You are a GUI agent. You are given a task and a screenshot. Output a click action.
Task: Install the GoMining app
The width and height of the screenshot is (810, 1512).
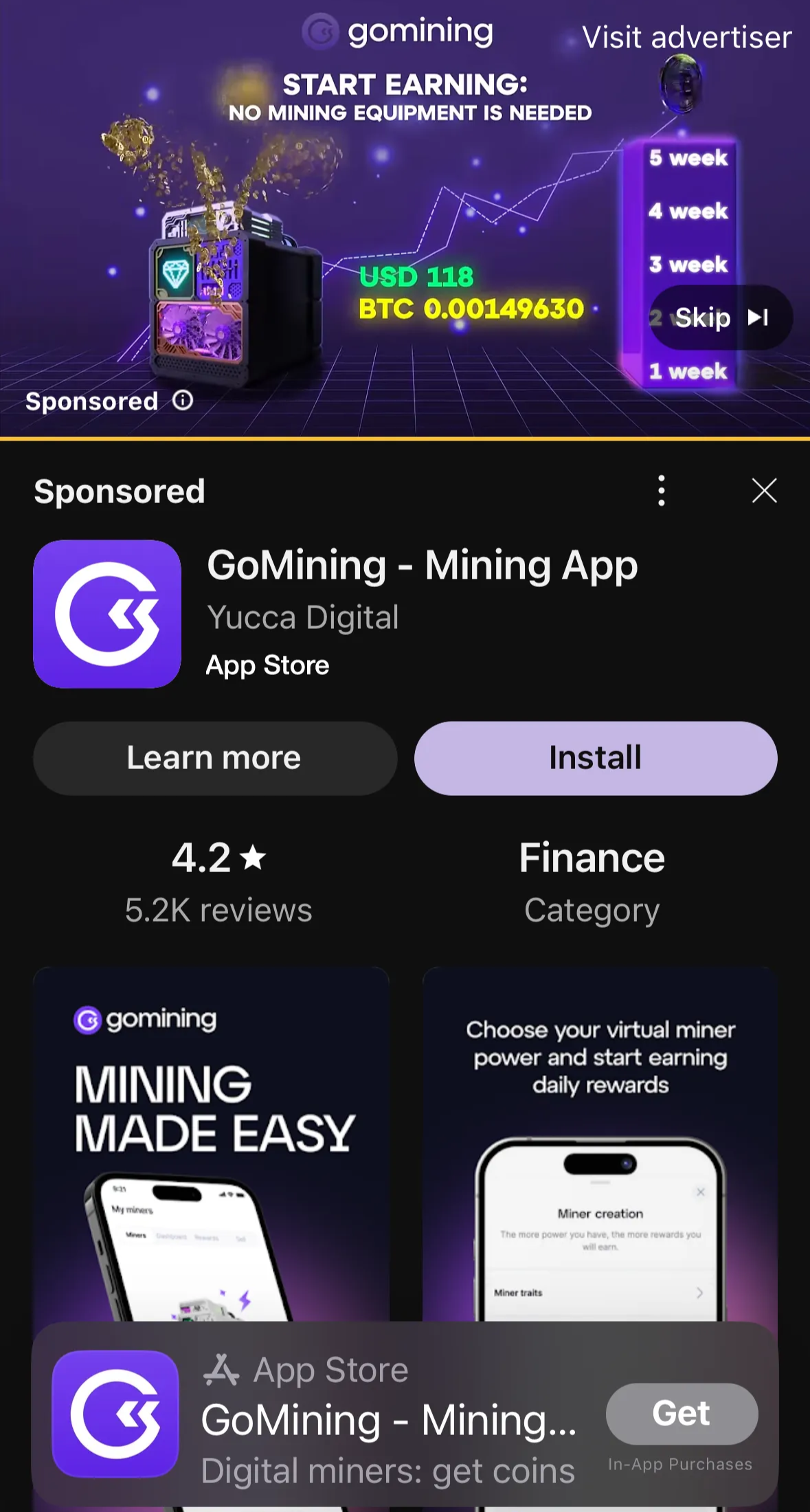(x=596, y=758)
